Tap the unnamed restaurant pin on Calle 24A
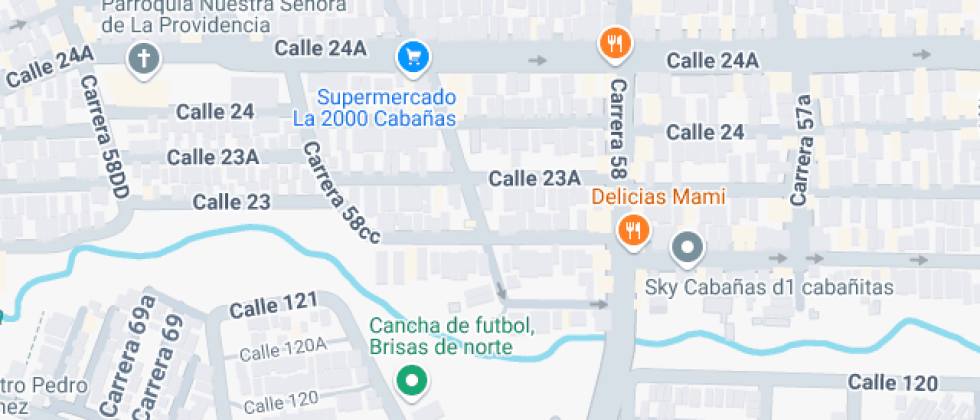This screenshot has height=420, width=980. (x=615, y=44)
